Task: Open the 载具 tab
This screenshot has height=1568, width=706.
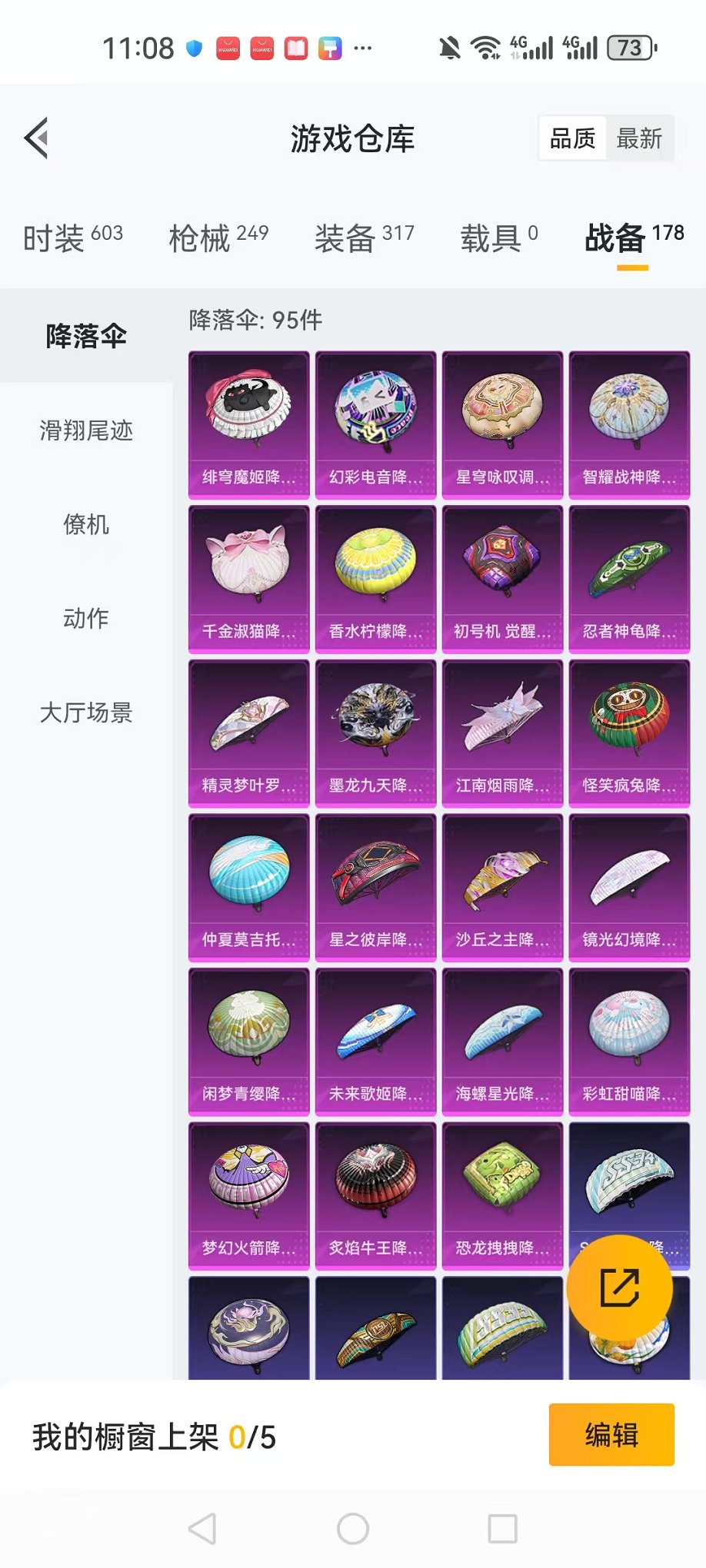Action: (x=498, y=238)
